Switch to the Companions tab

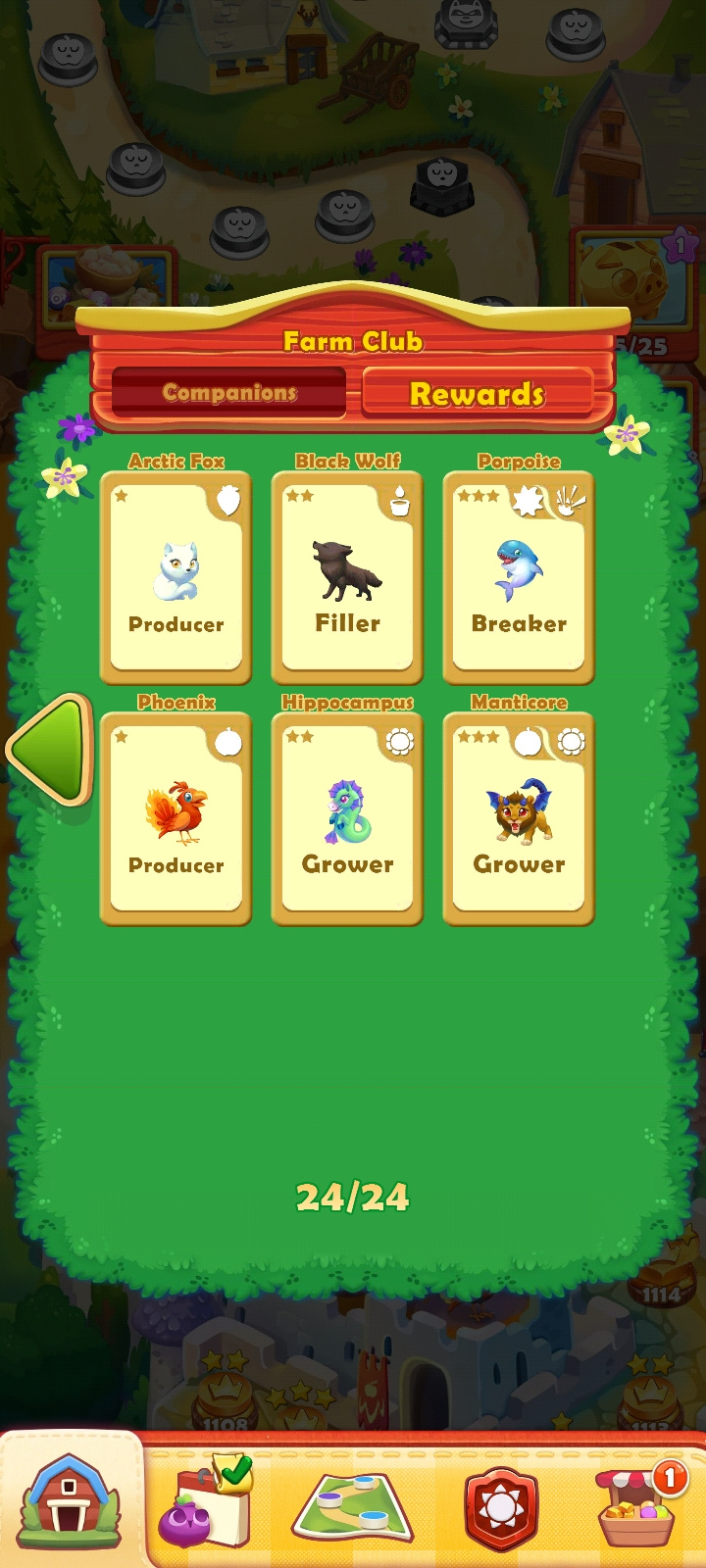229,393
